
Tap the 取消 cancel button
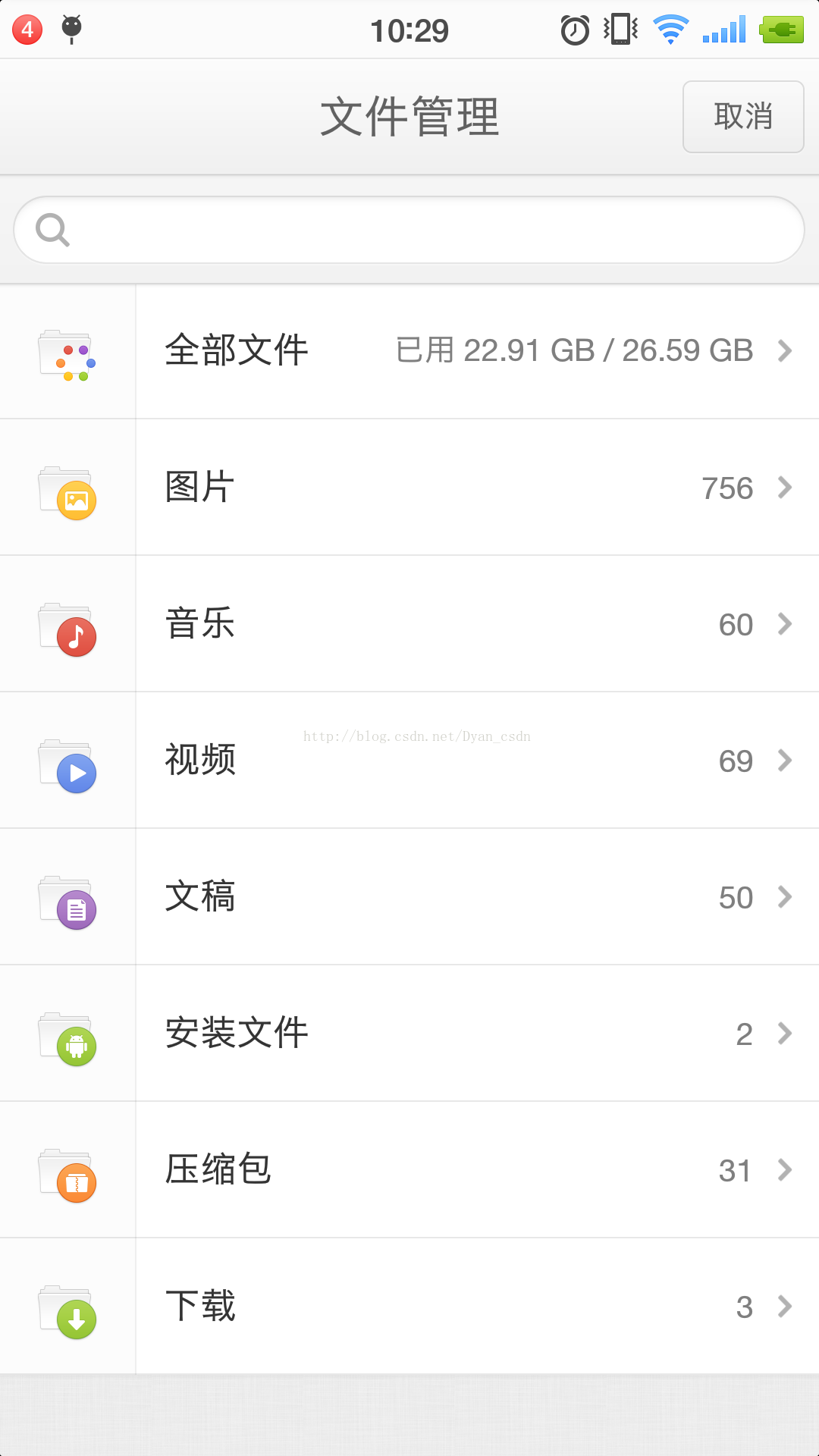click(743, 117)
